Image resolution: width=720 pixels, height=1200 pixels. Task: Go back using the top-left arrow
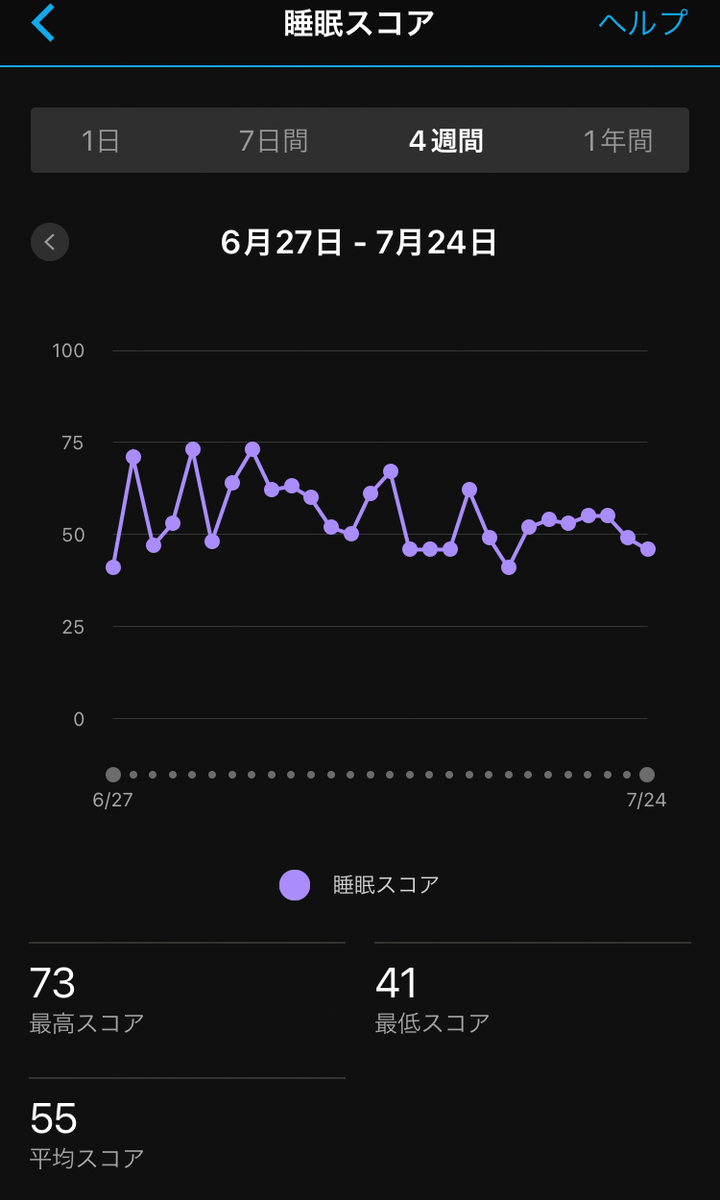pos(42,23)
